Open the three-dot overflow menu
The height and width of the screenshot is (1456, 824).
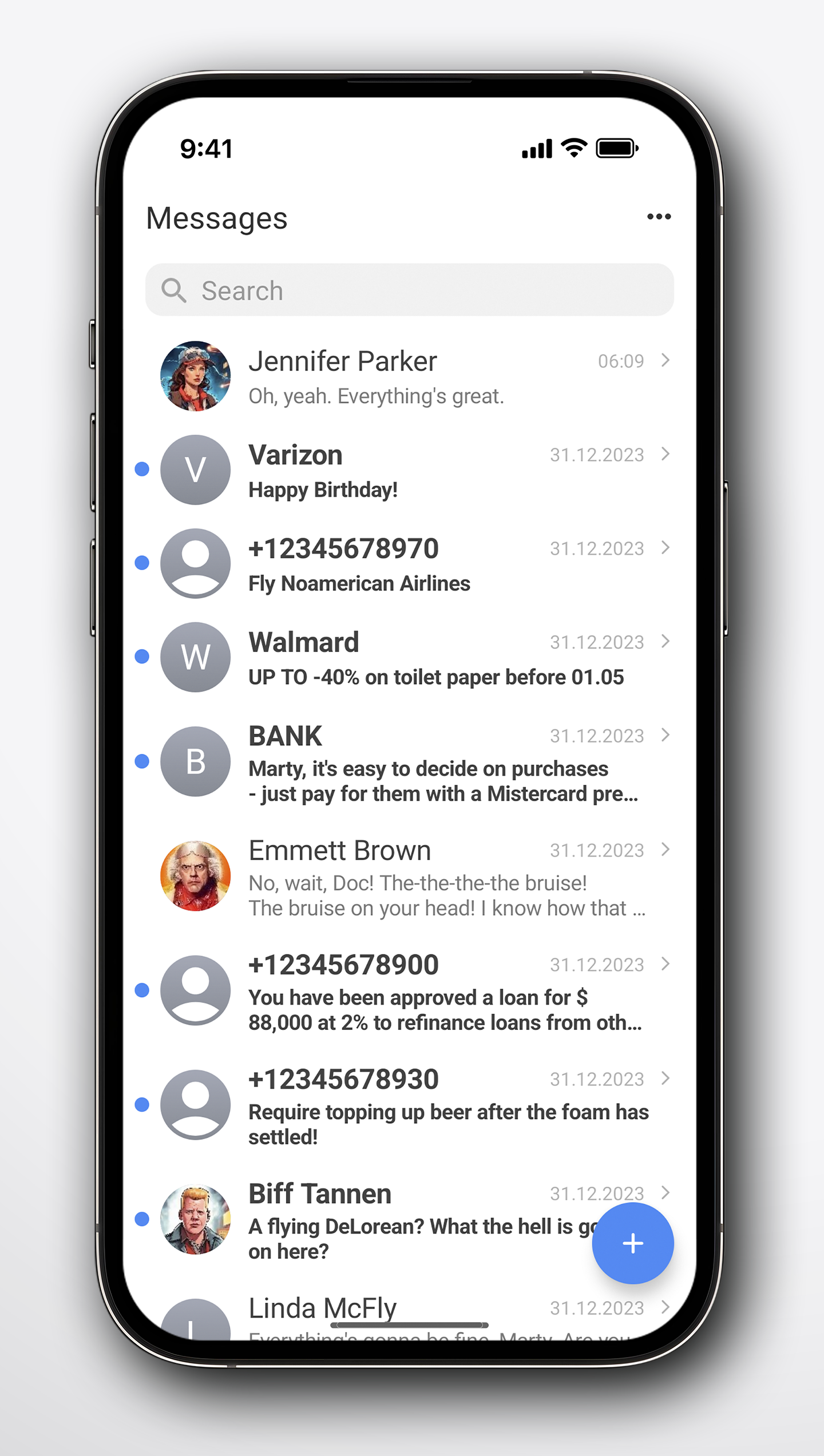tap(659, 217)
